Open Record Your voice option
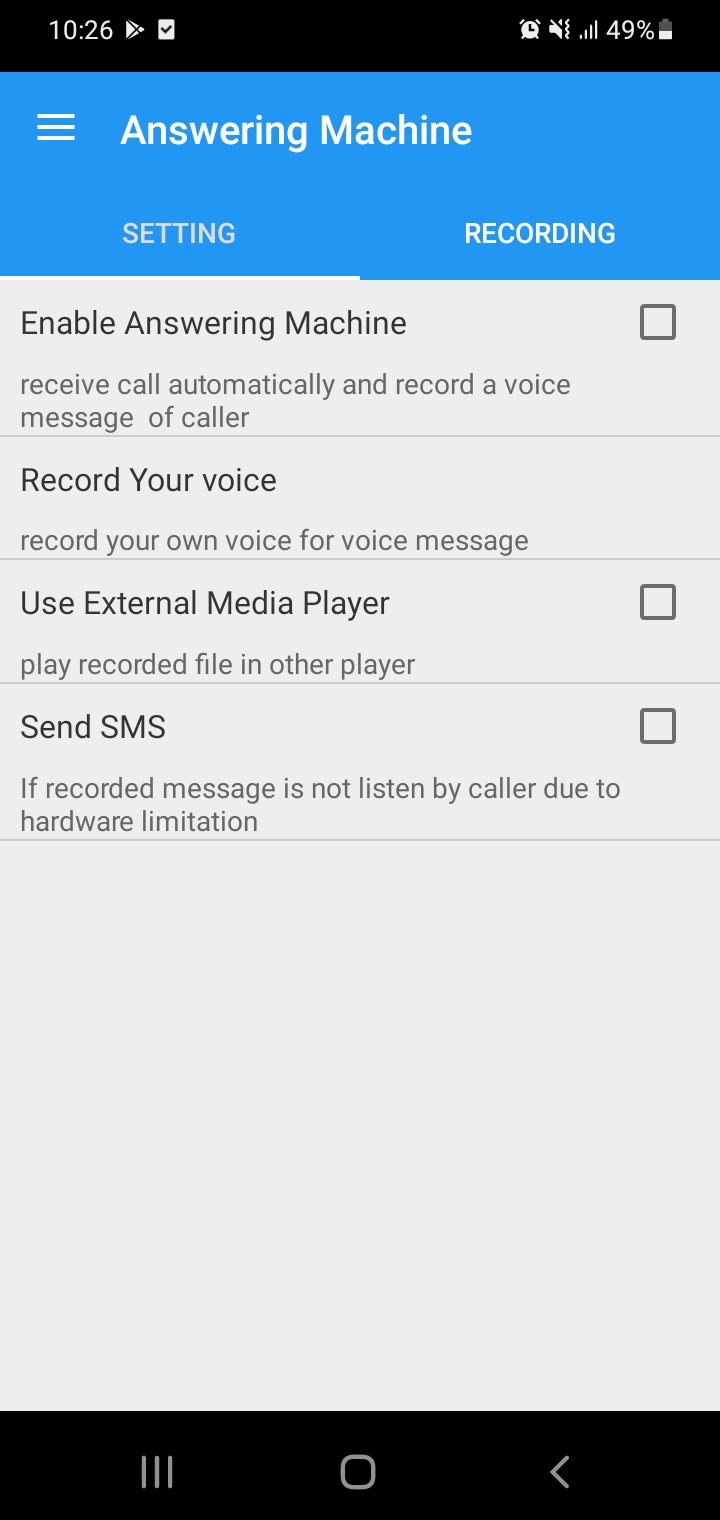This screenshot has height=1520, width=720. pos(360,498)
